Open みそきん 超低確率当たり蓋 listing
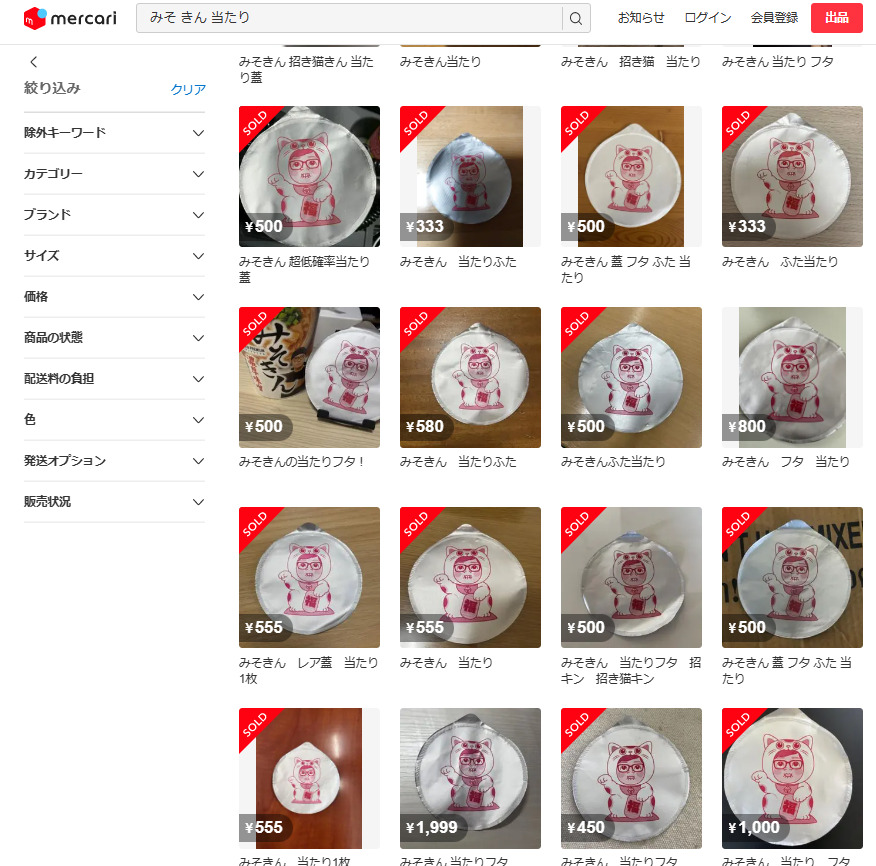876x866 pixels. pos(309,177)
